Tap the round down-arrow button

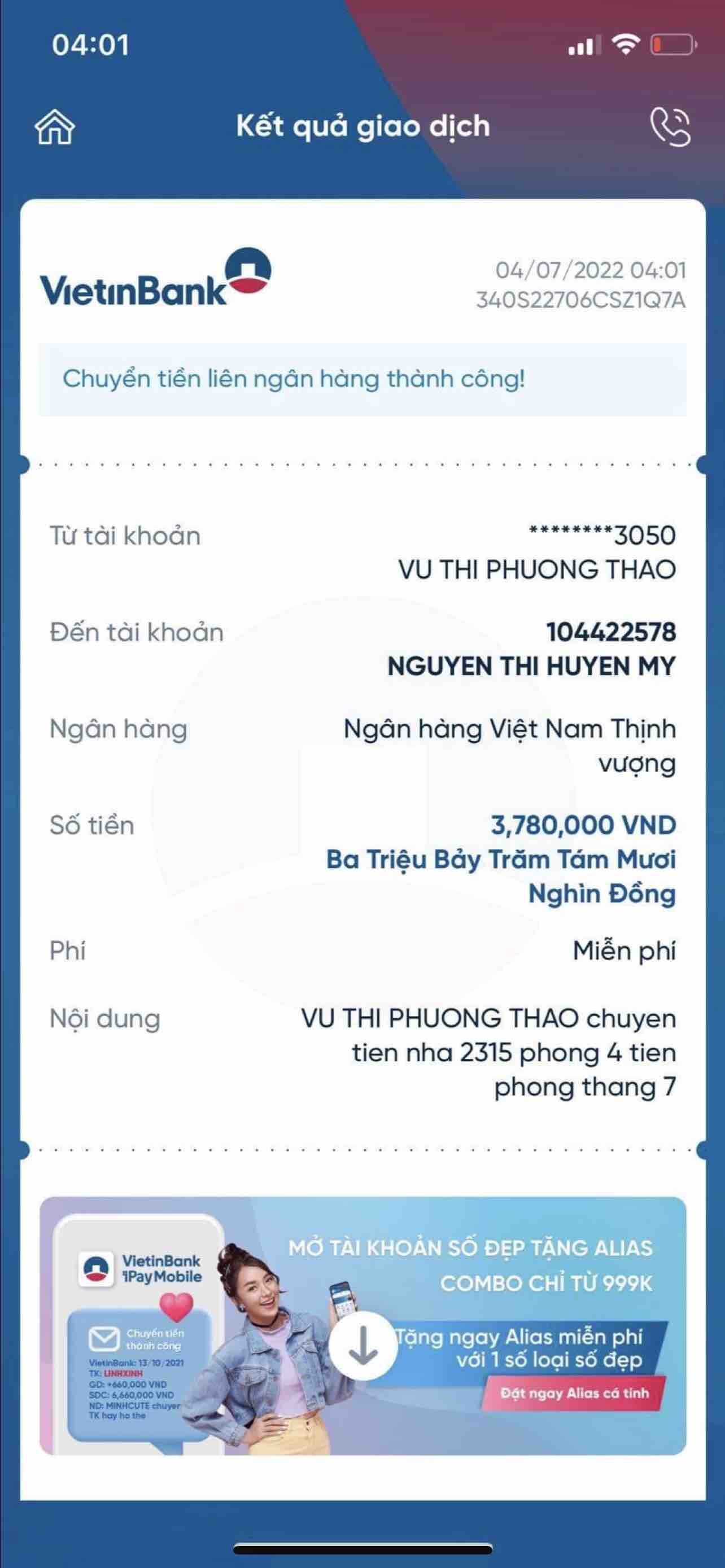[364, 1345]
